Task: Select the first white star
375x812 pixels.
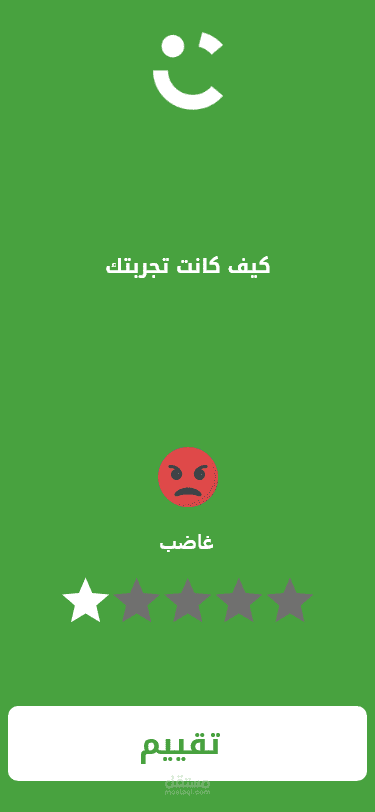Action: [85, 601]
